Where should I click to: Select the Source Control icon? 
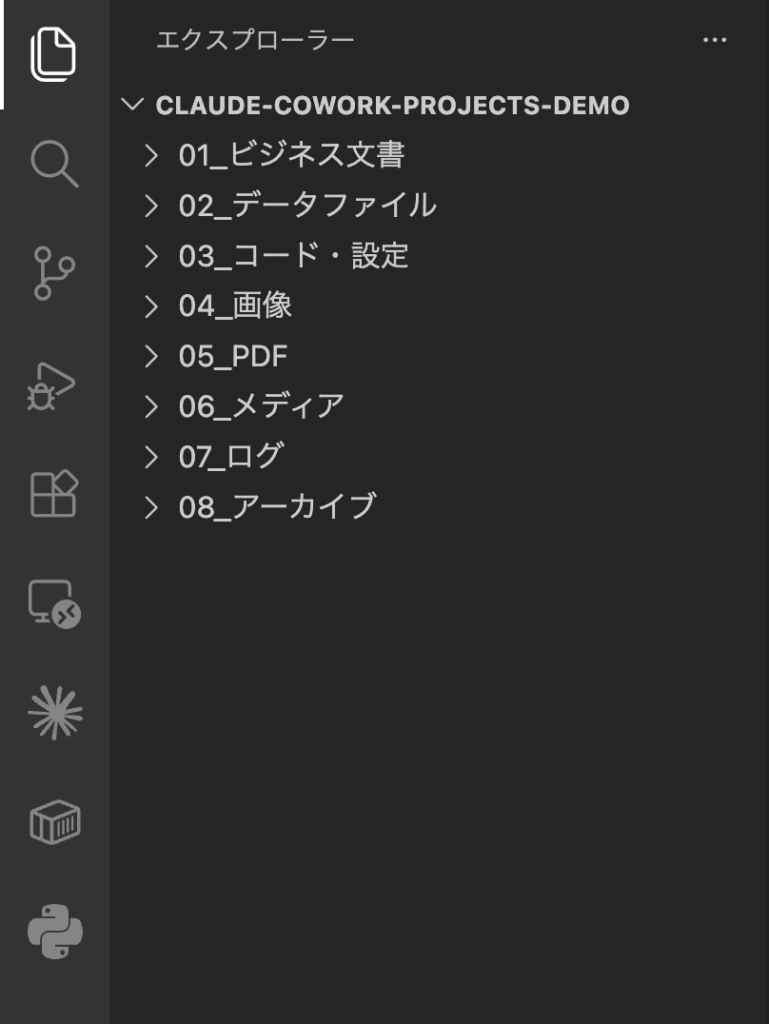click(x=55, y=265)
